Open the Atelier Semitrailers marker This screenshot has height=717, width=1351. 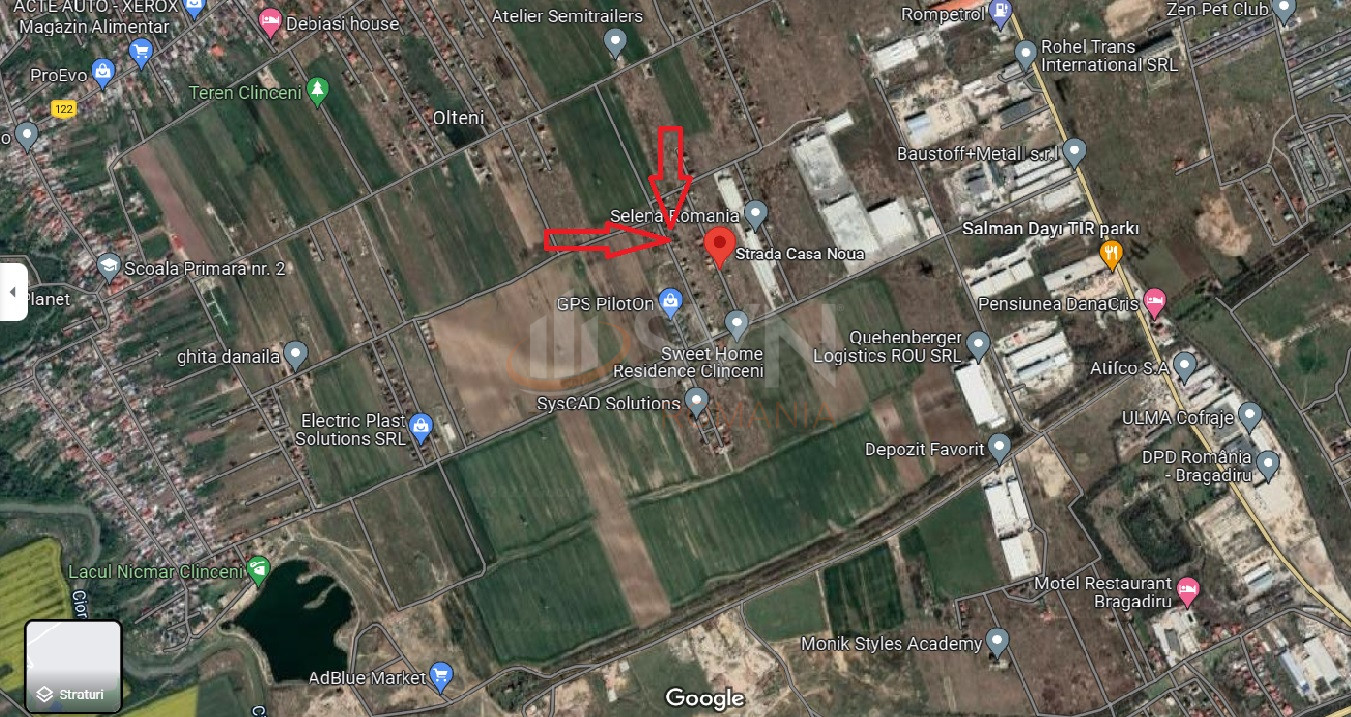[x=616, y=41]
